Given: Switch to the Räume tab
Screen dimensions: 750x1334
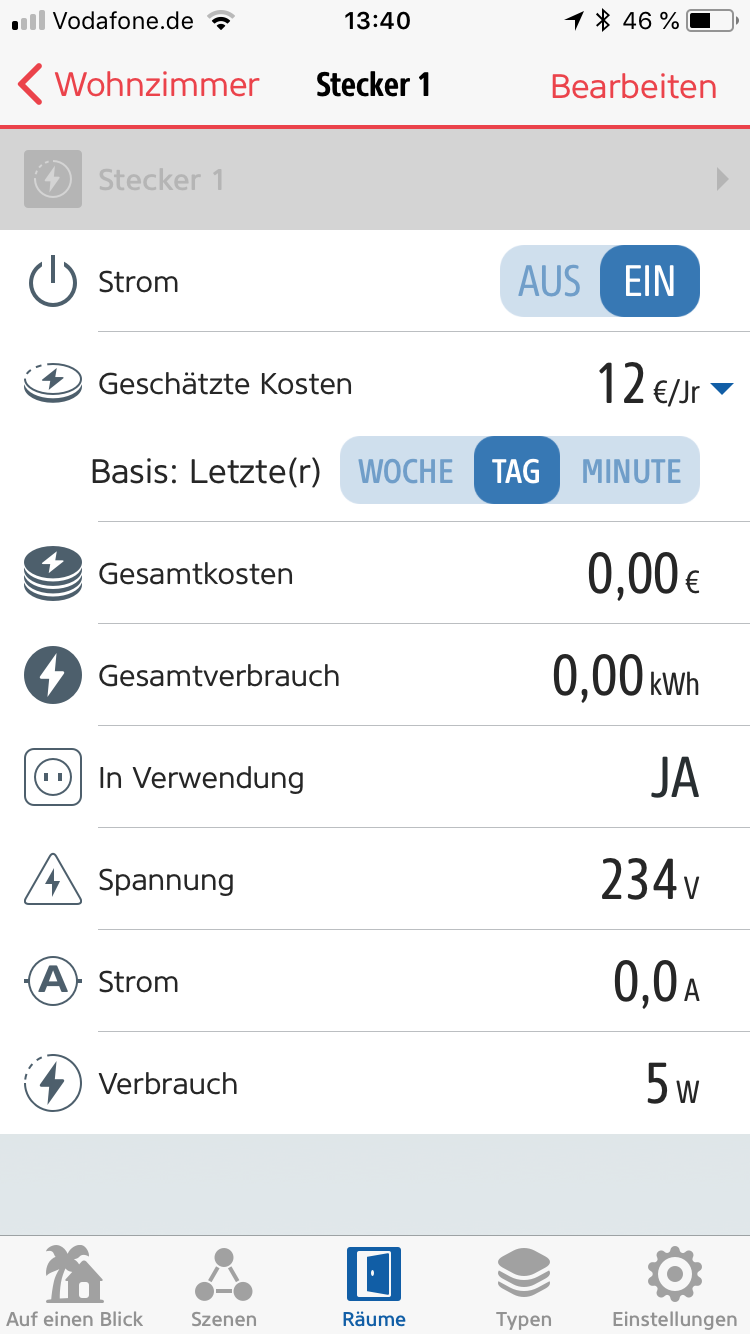Looking at the screenshot, I should [x=374, y=1287].
